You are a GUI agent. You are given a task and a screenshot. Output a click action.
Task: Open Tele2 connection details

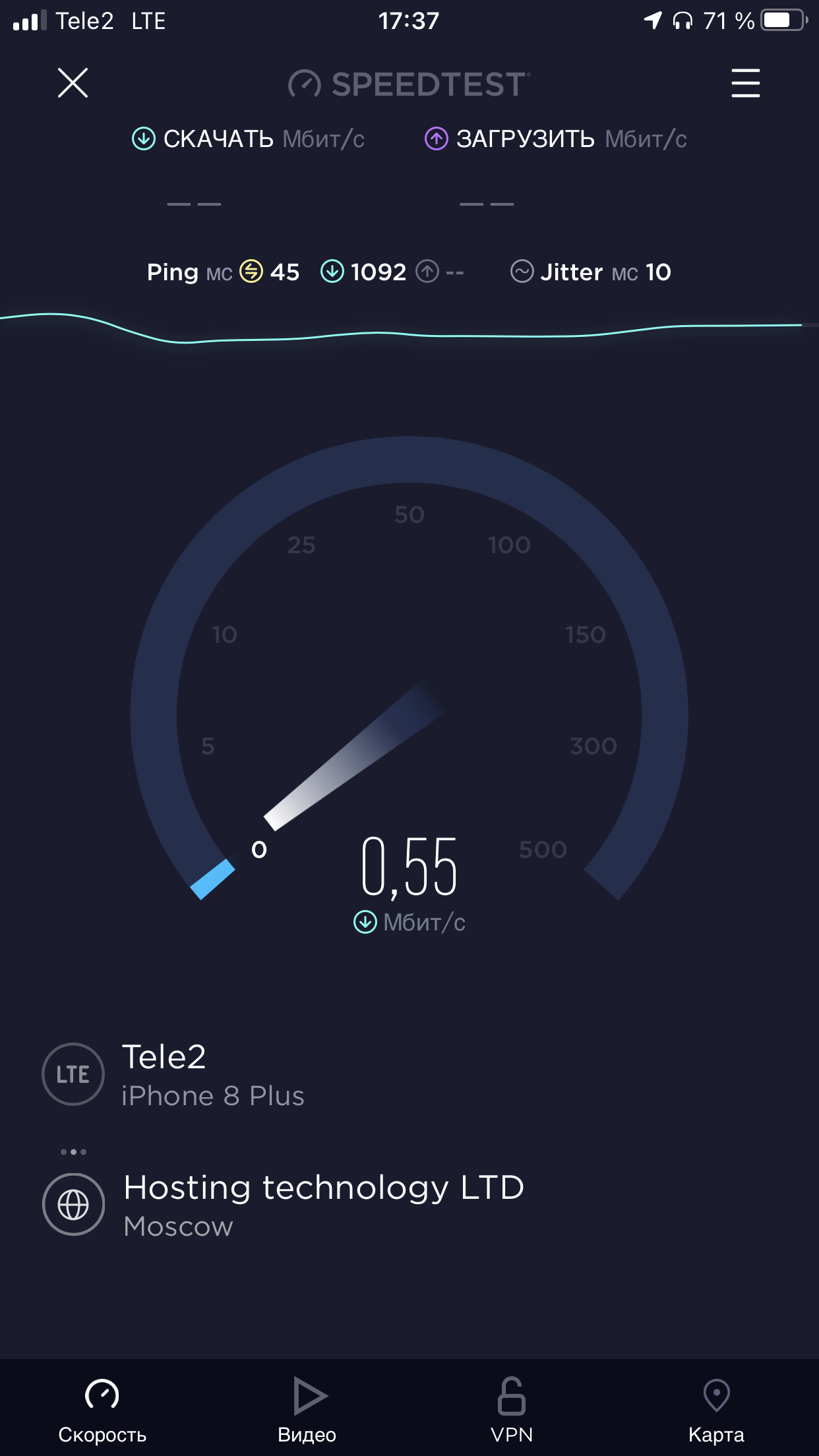173,1075
